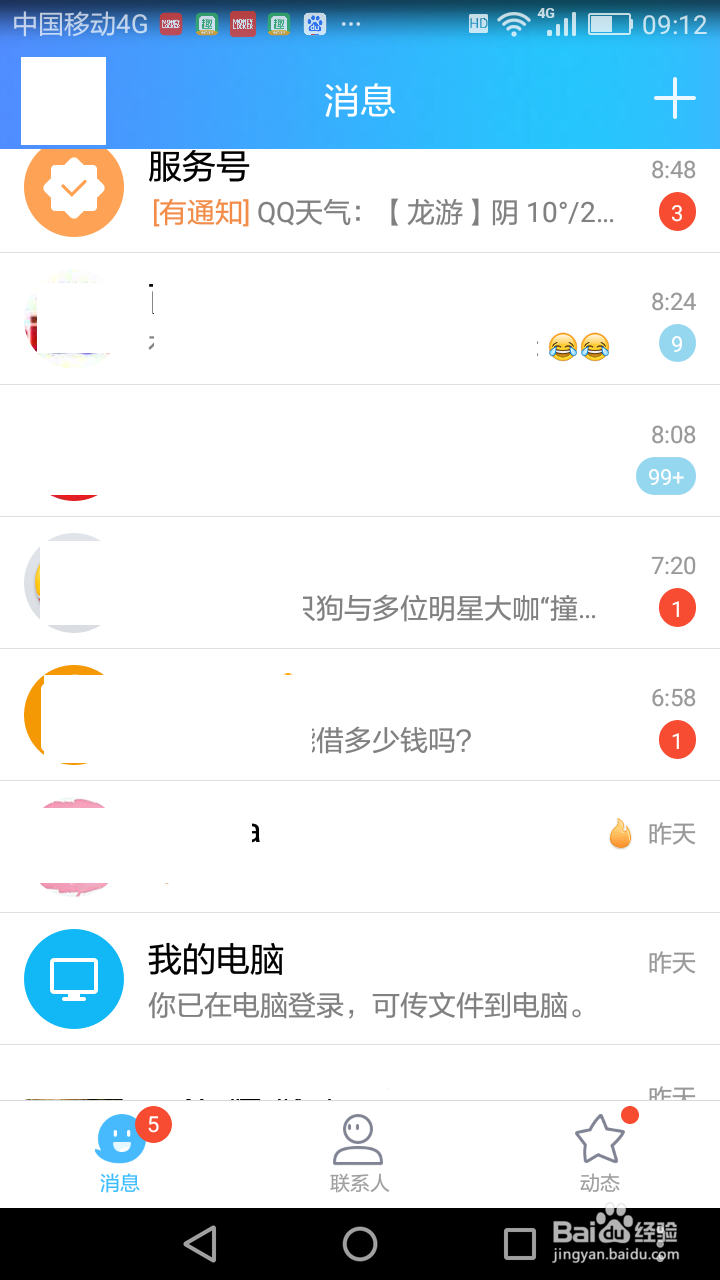Tap the profile avatar in the header
Viewport: 720px width, 1280px height.
coord(63,100)
